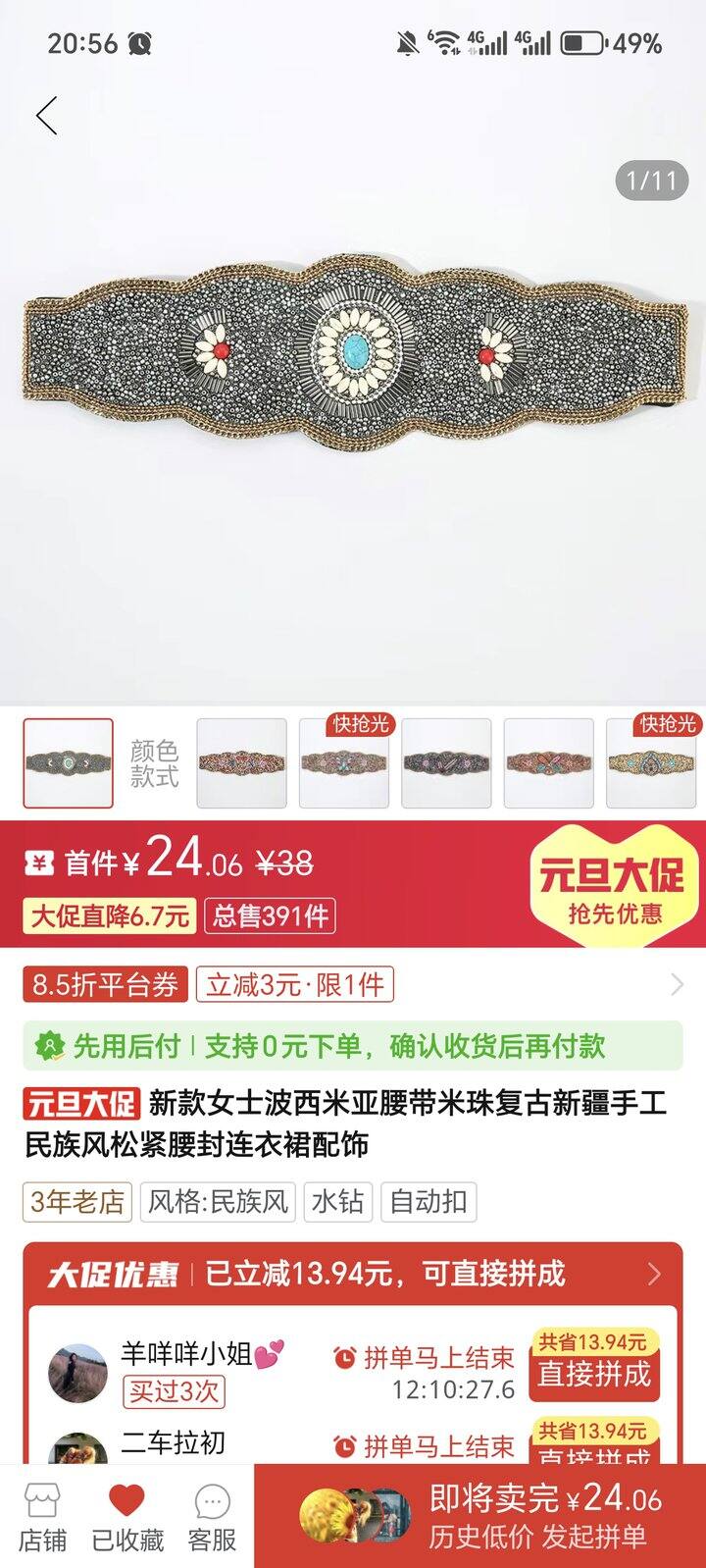
Task: Contact 客服 customer service
Action: click(212, 1516)
